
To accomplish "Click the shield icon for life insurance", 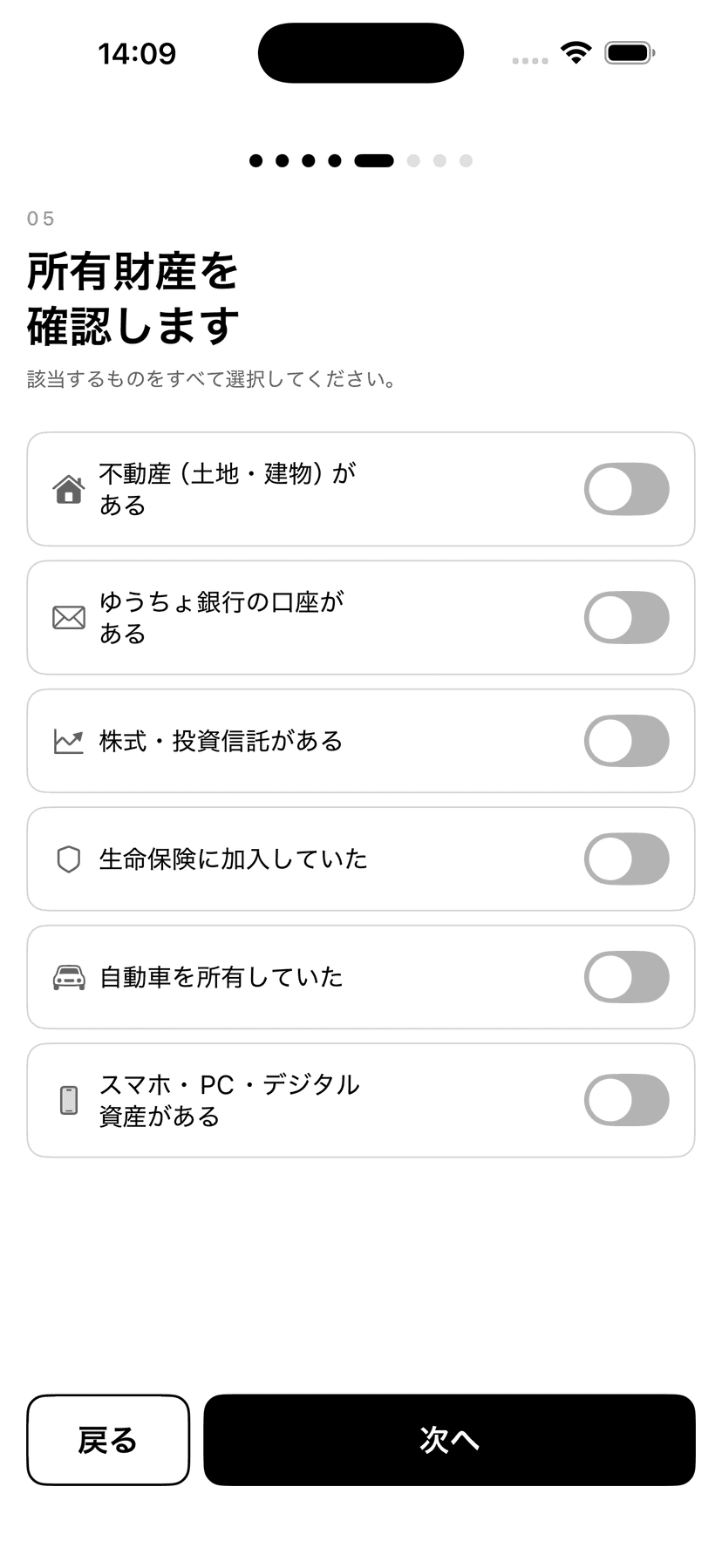I will [70, 859].
